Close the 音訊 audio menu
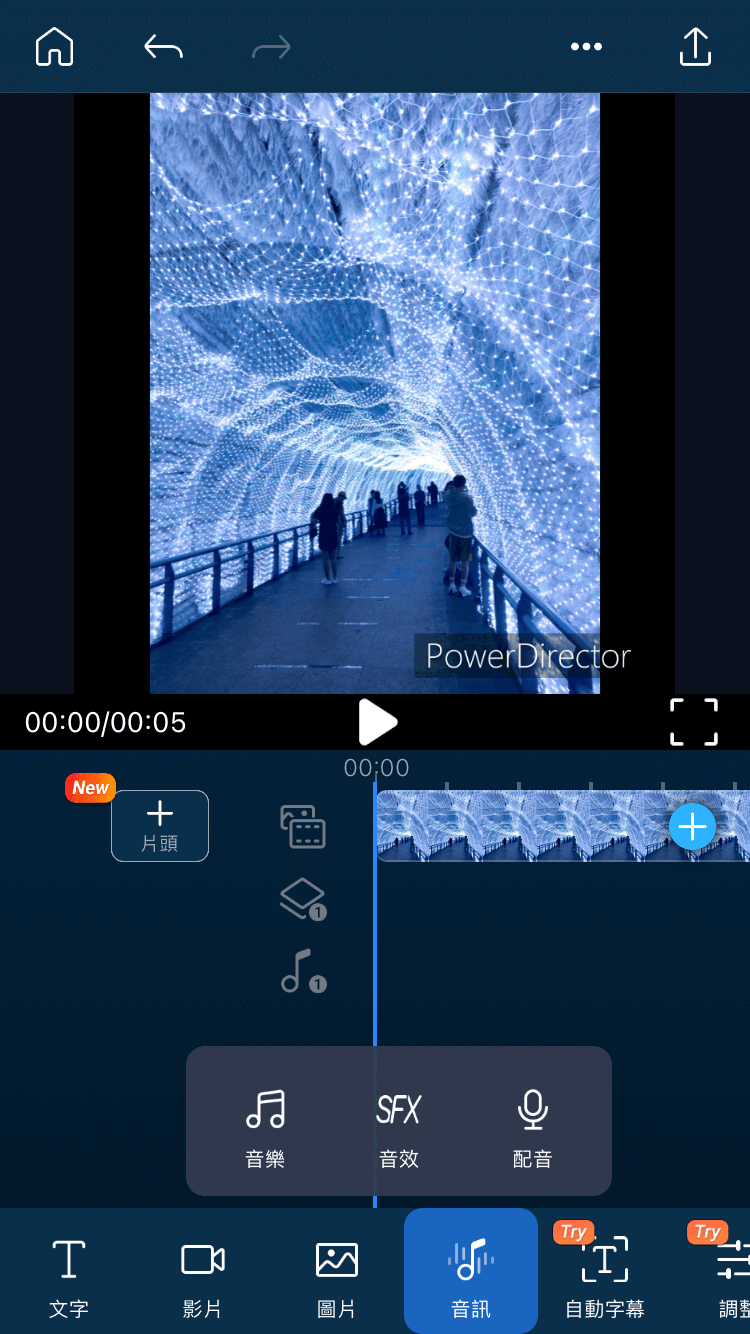The height and width of the screenshot is (1334, 750). [470, 1272]
